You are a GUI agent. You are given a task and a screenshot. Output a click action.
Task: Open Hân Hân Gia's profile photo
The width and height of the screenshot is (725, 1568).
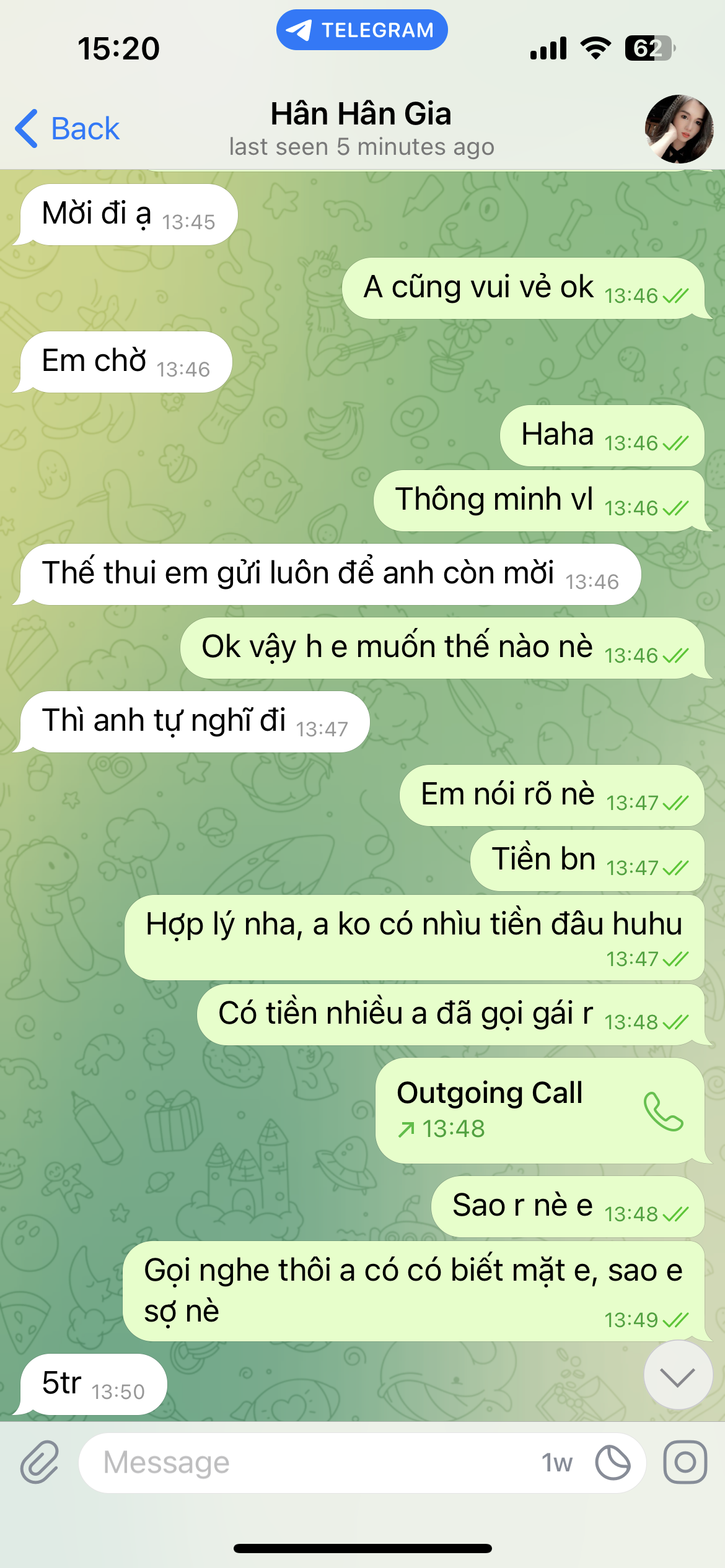tap(679, 129)
